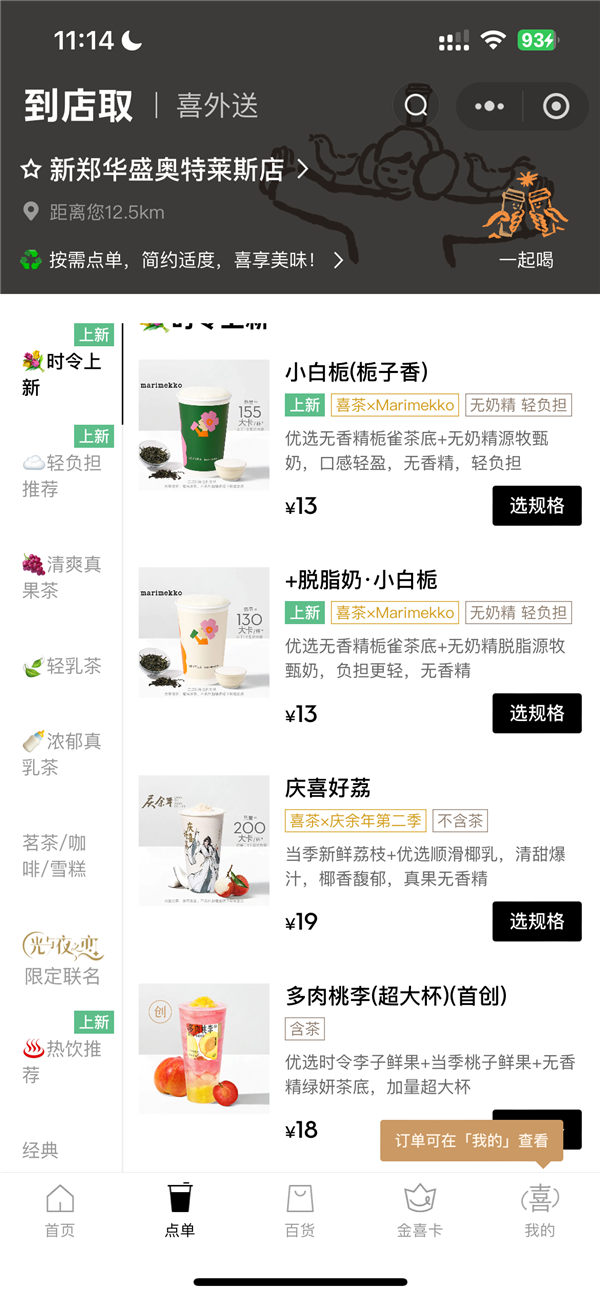View the 多肉桃李(超大杯) product image
Screen dimensions: 600x1298
tap(204, 1048)
